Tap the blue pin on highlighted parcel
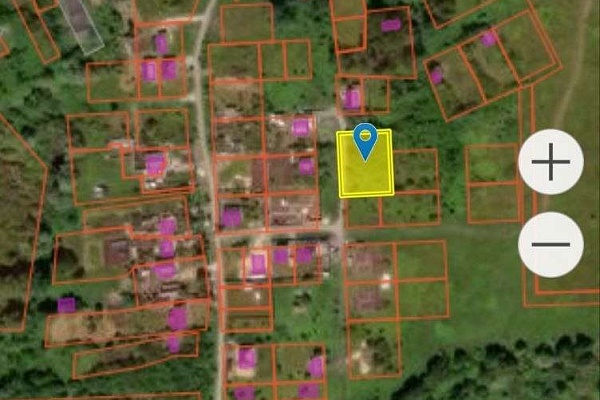600x400 pixels. coord(367,141)
